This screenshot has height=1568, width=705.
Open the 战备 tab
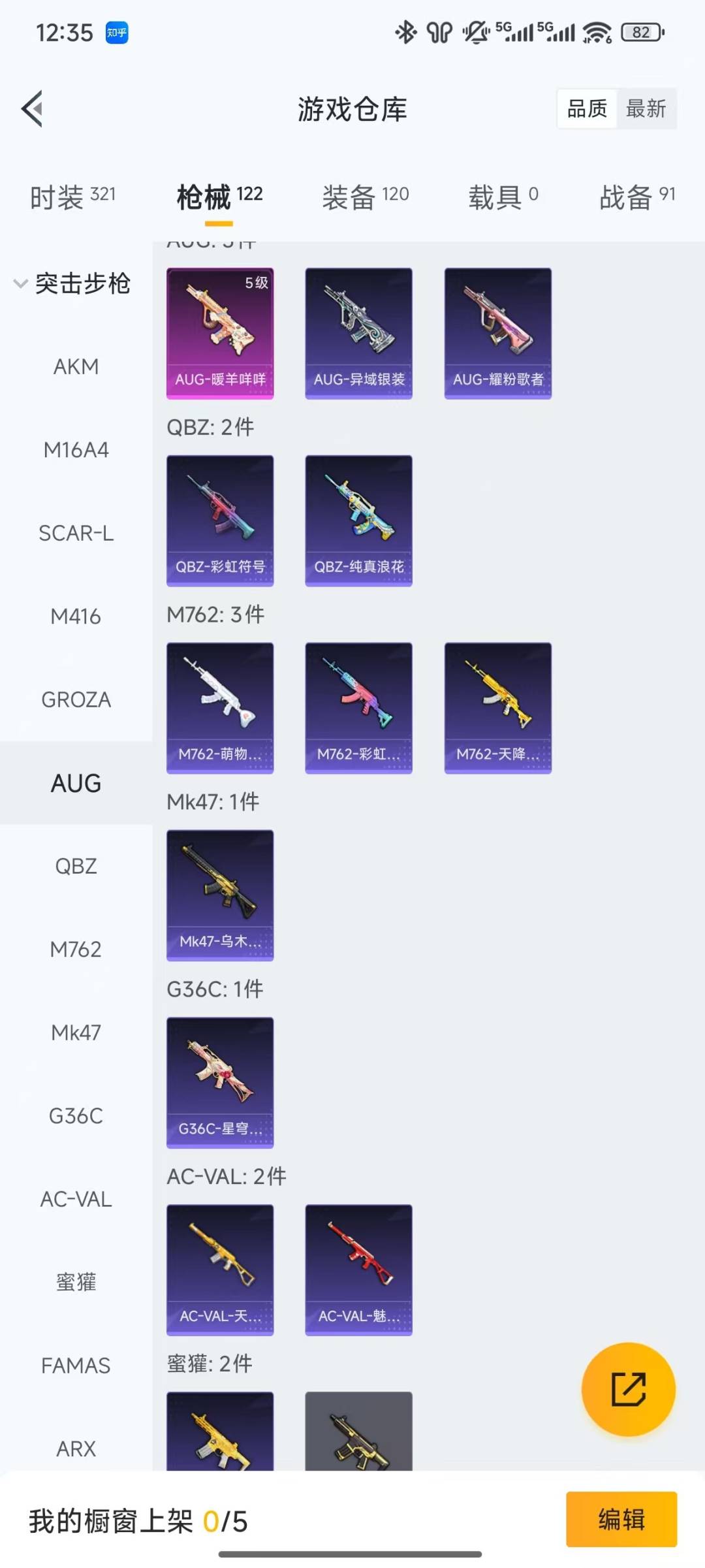pos(636,196)
